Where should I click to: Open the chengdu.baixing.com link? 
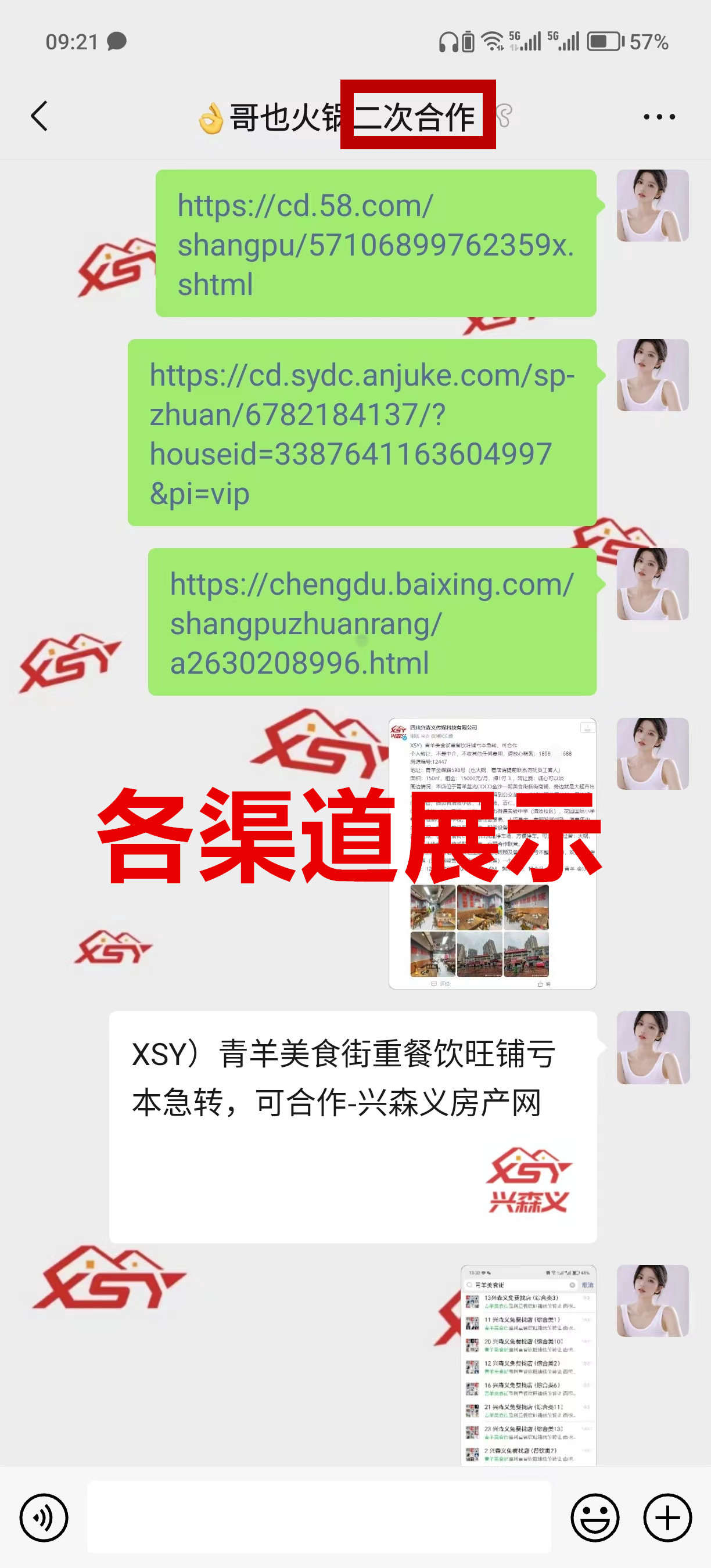click(x=371, y=623)
